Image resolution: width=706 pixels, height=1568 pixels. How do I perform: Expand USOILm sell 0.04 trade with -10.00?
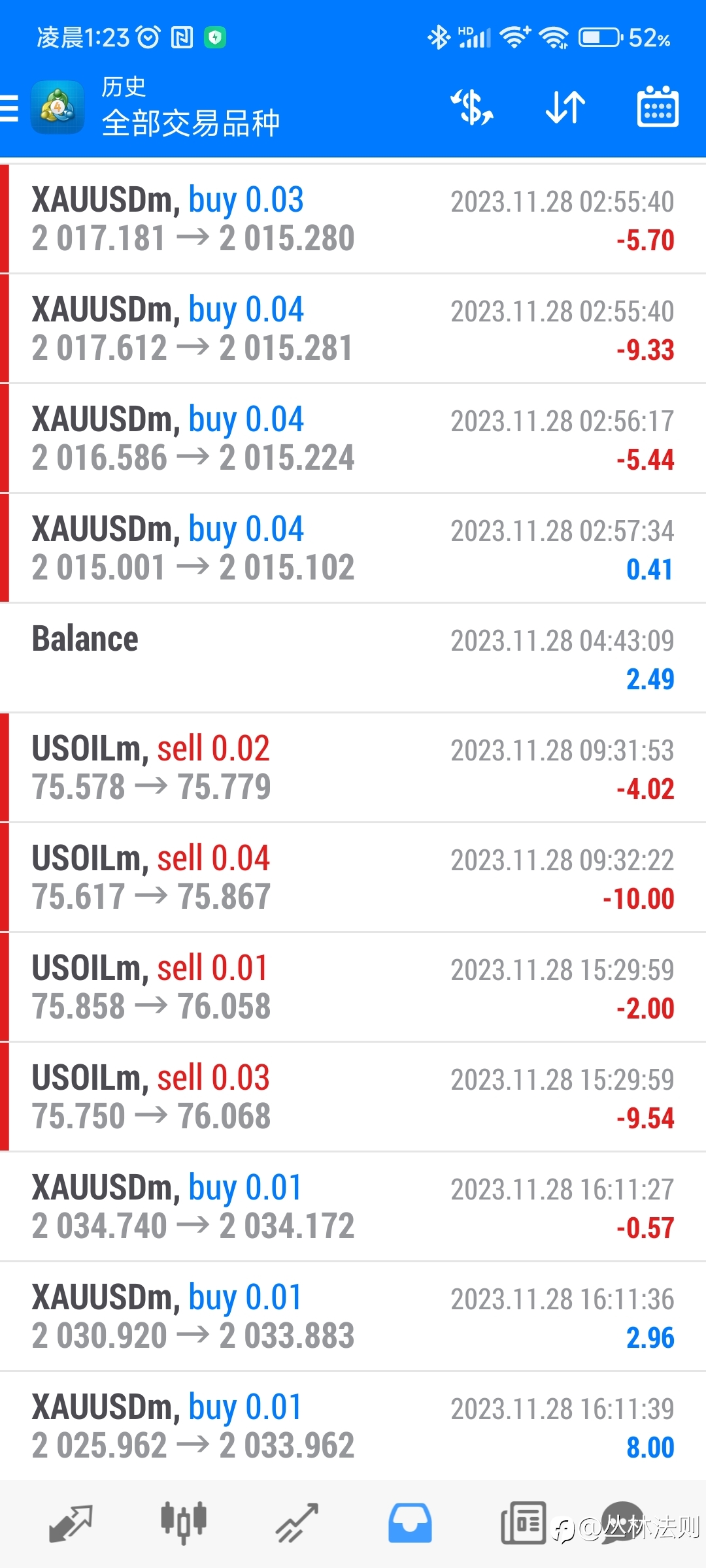pos(353,877)
